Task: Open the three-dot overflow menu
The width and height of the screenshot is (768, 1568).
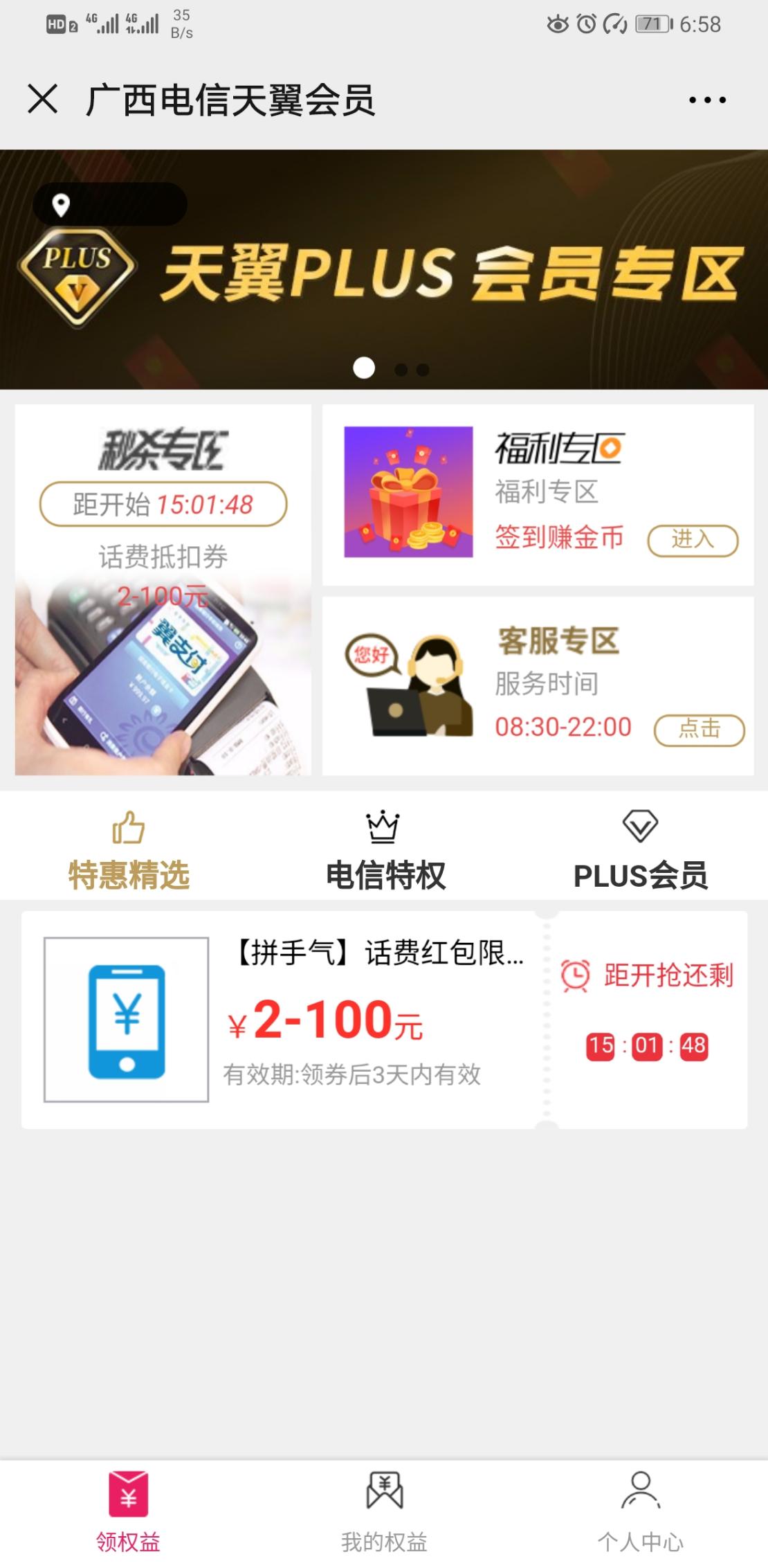Action: tap(707, 100)
